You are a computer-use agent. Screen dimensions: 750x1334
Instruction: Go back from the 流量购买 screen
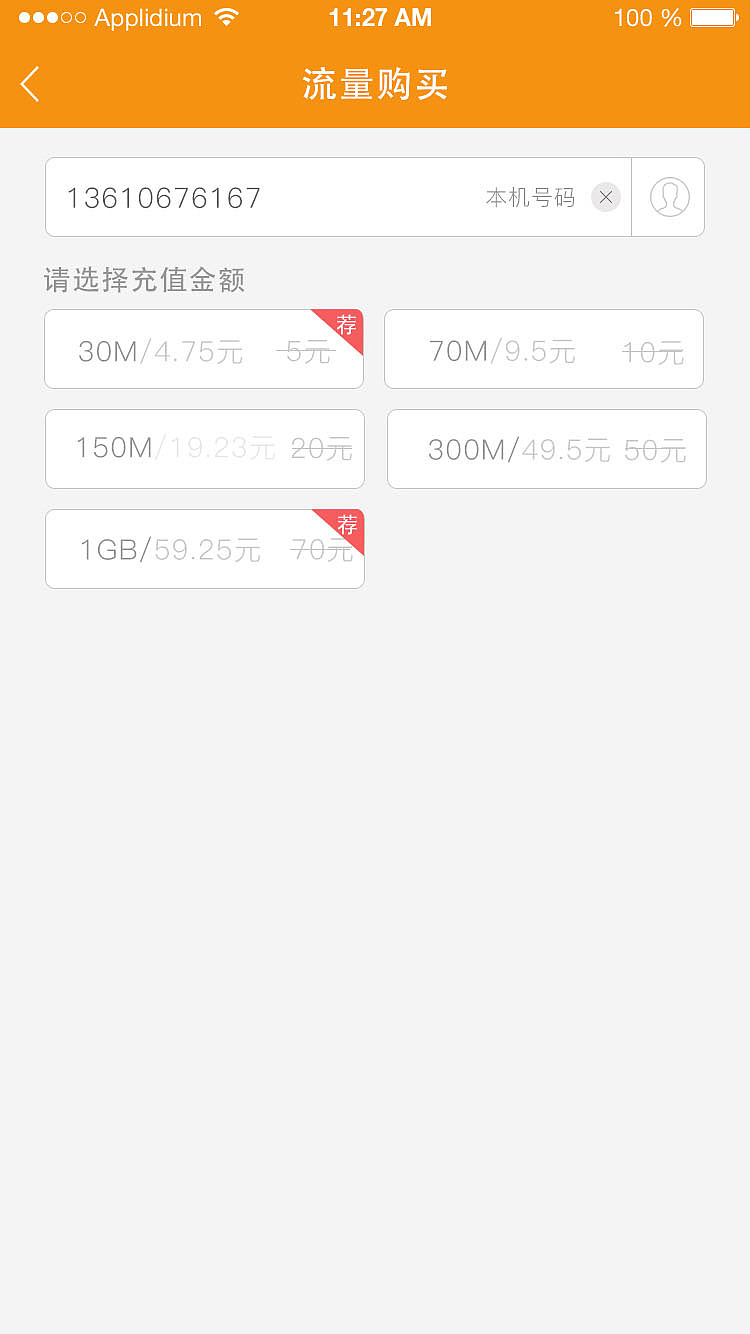(x=30, y=84)
